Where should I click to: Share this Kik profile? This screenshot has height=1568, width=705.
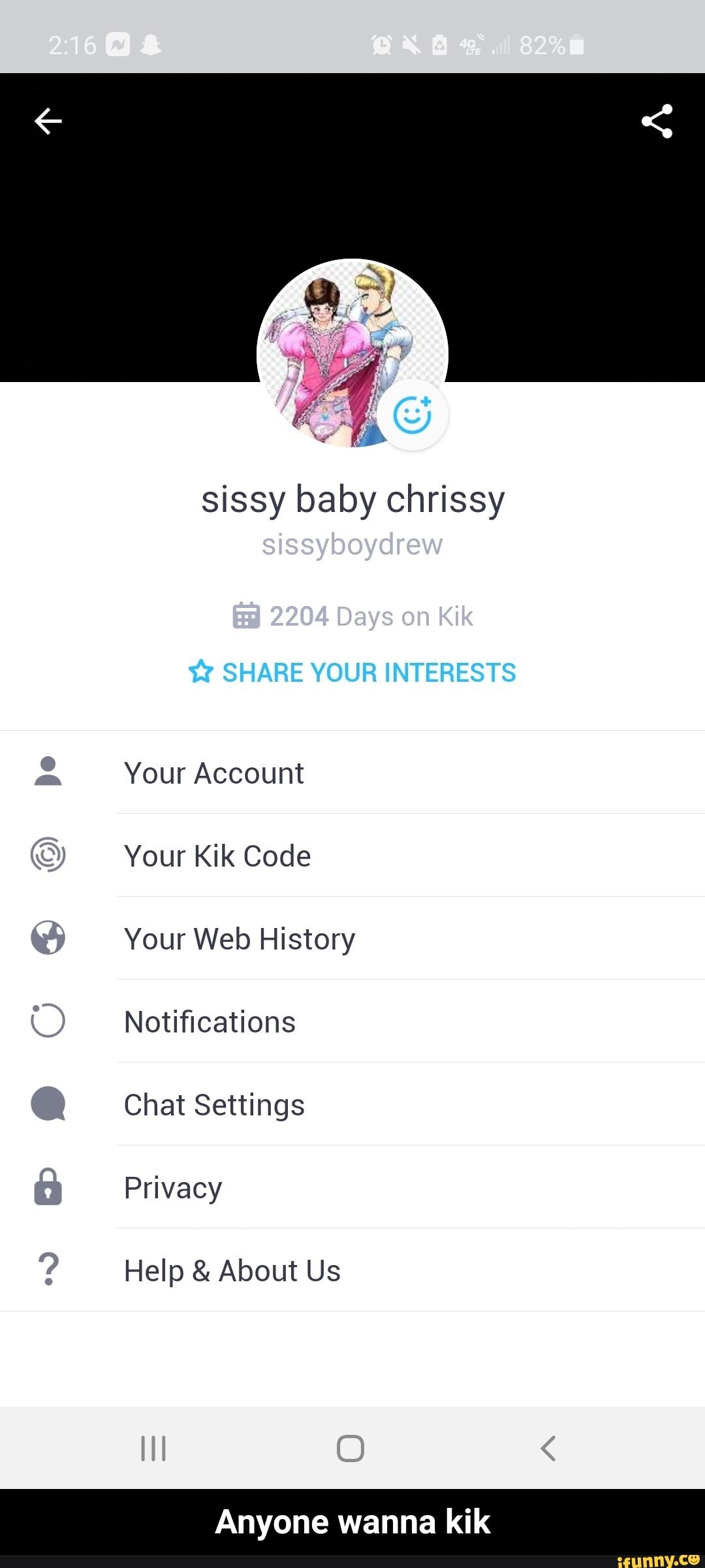click(657, 121)
